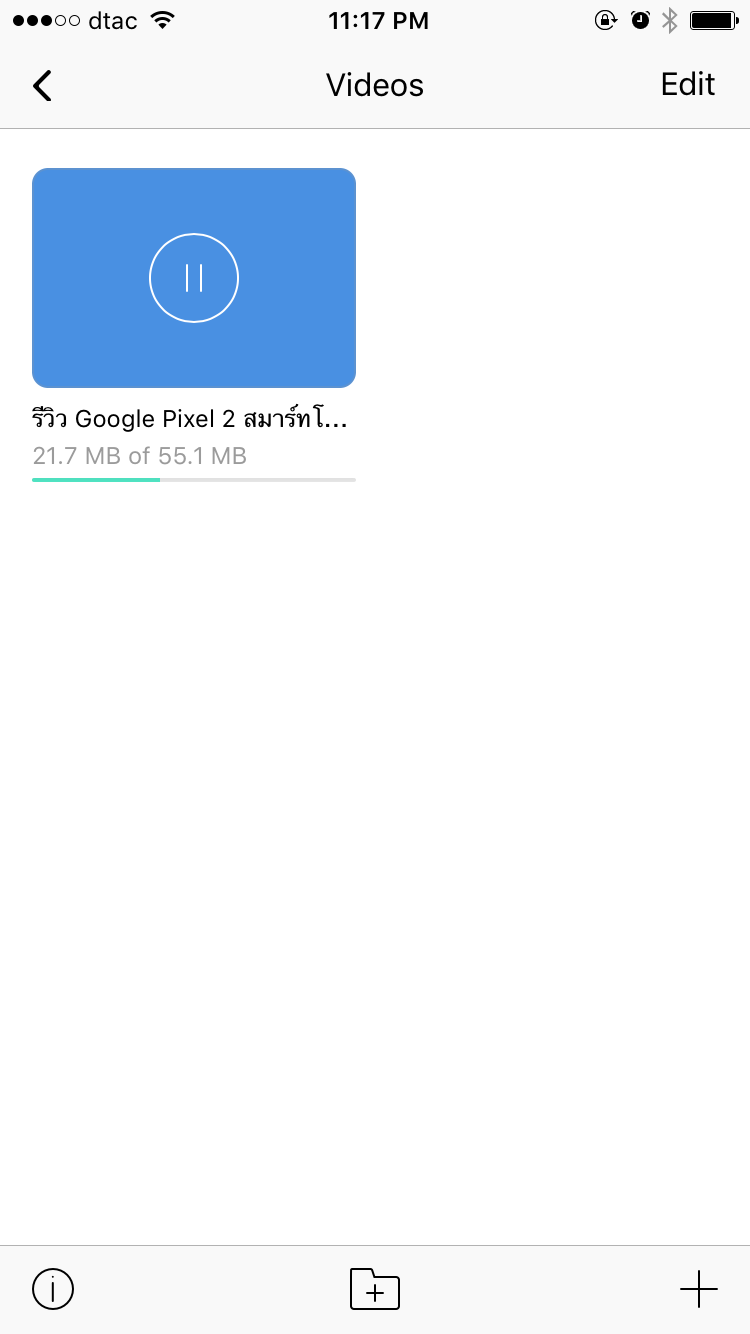Pause the Google Pixel 2 video download
750x1334 pixels.
click(194, 278)
